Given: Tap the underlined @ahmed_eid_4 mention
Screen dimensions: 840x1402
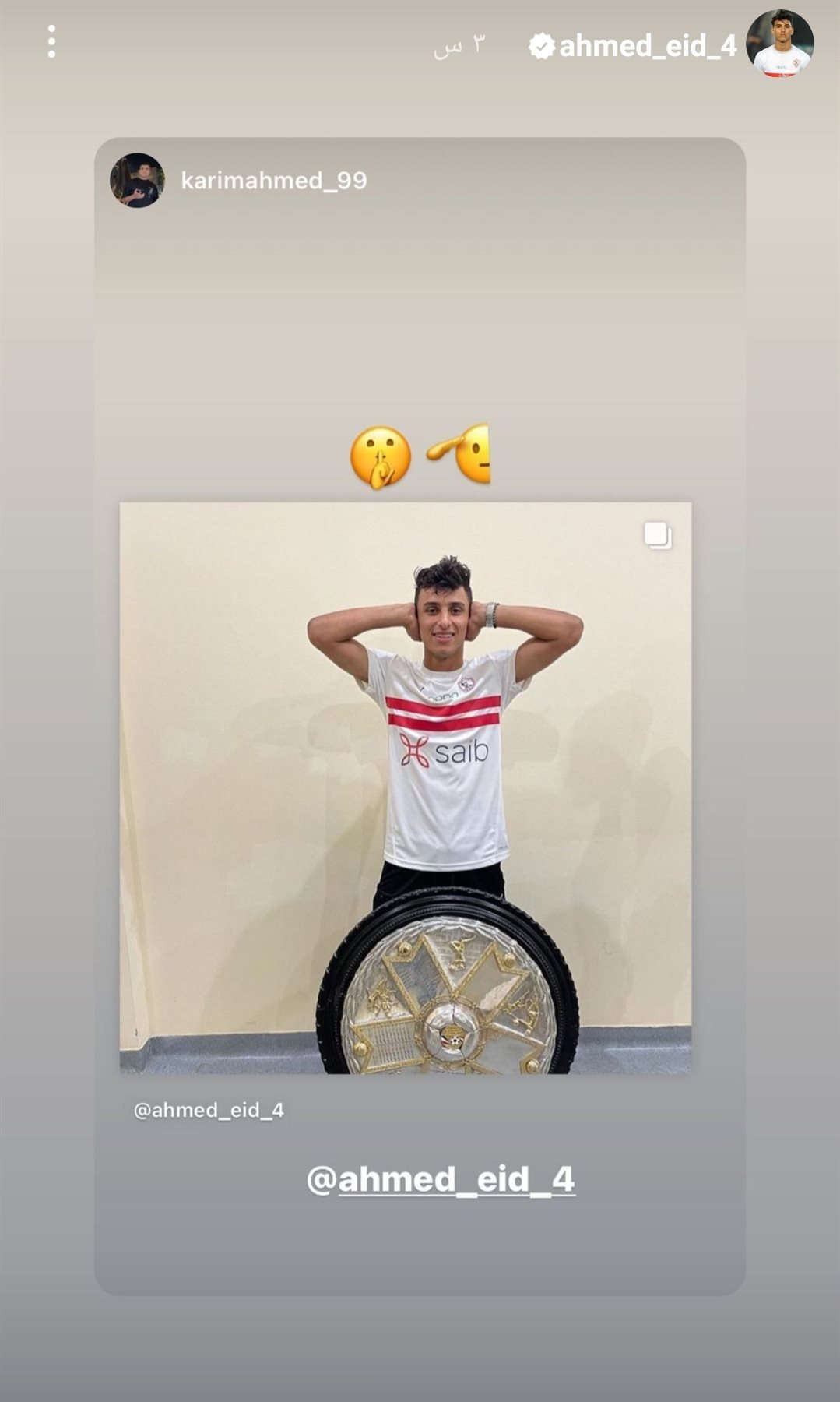Looking at the screenshot, I should click(441, 1179).
